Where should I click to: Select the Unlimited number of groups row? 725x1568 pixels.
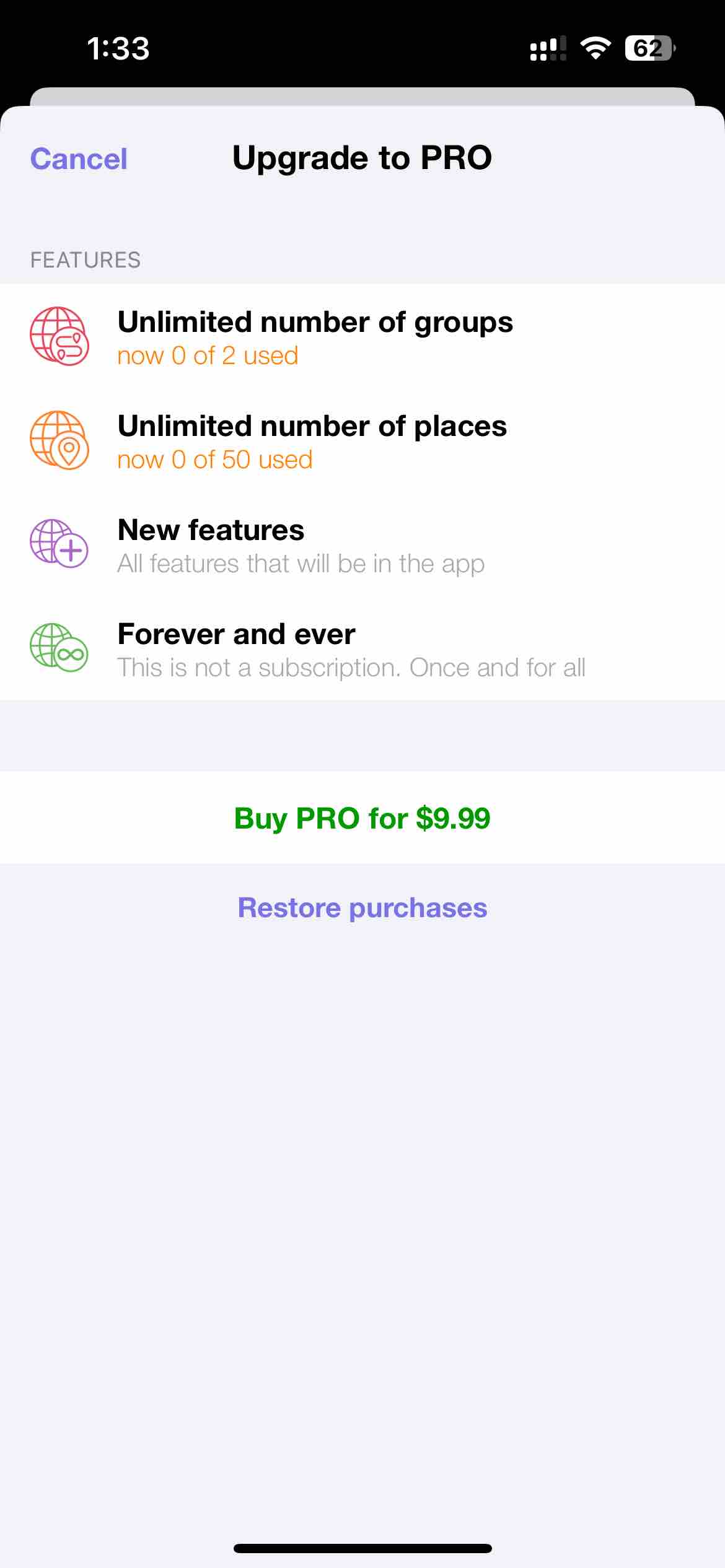315,337
